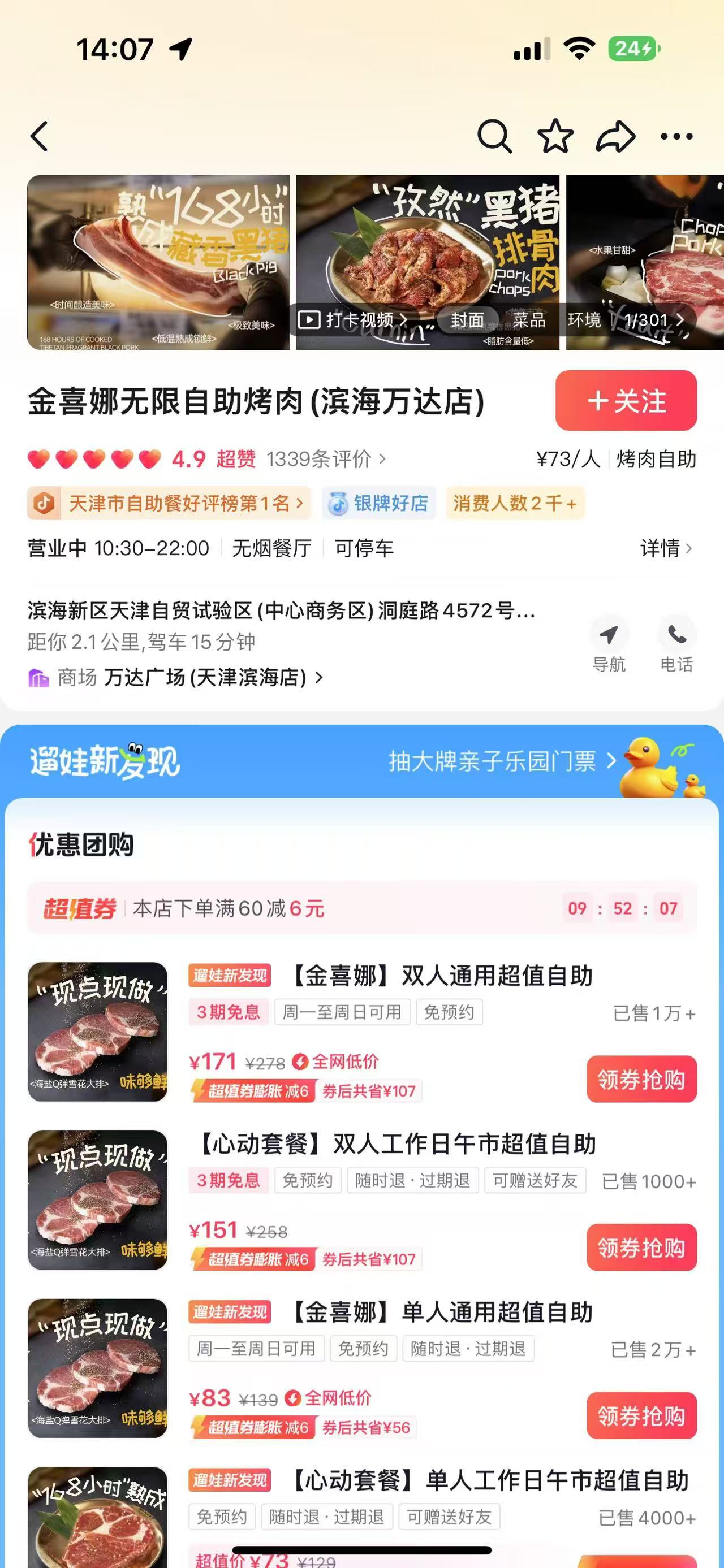The height and width of the screenshot is (1568, 724).
Task: Go back to the previous page
Action: point(40,136)
